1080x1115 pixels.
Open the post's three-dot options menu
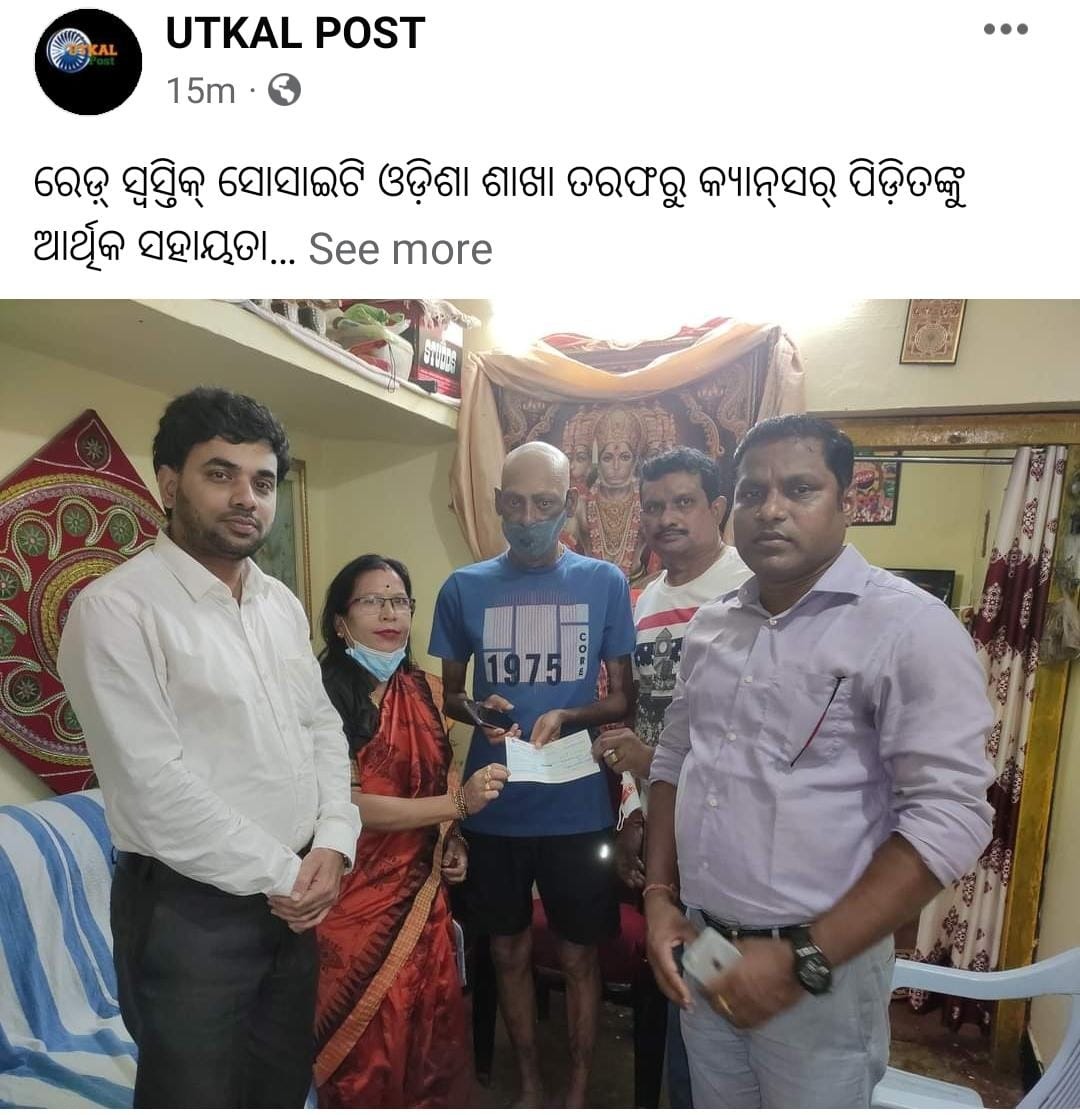pos(1005,29)
